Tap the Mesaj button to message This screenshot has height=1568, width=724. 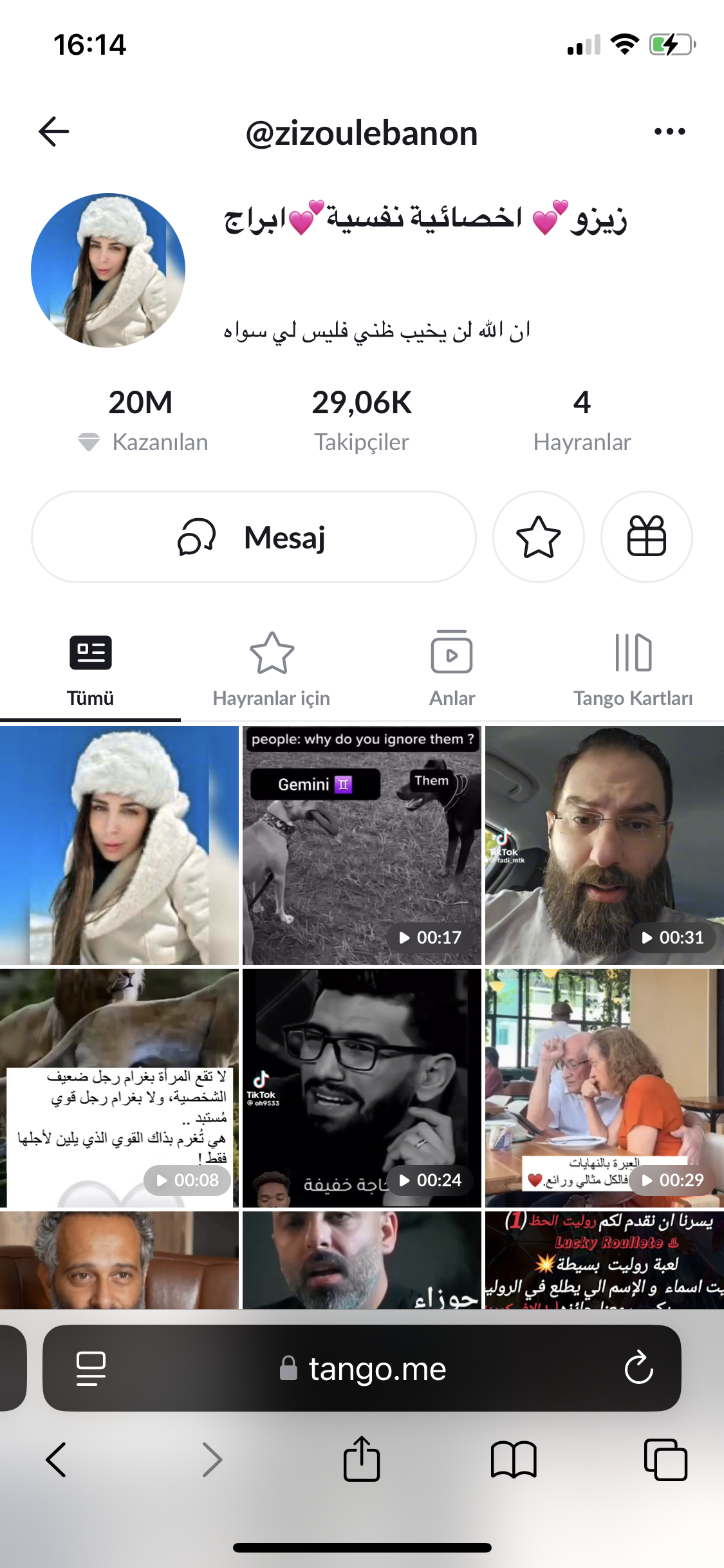click(254, 537)
